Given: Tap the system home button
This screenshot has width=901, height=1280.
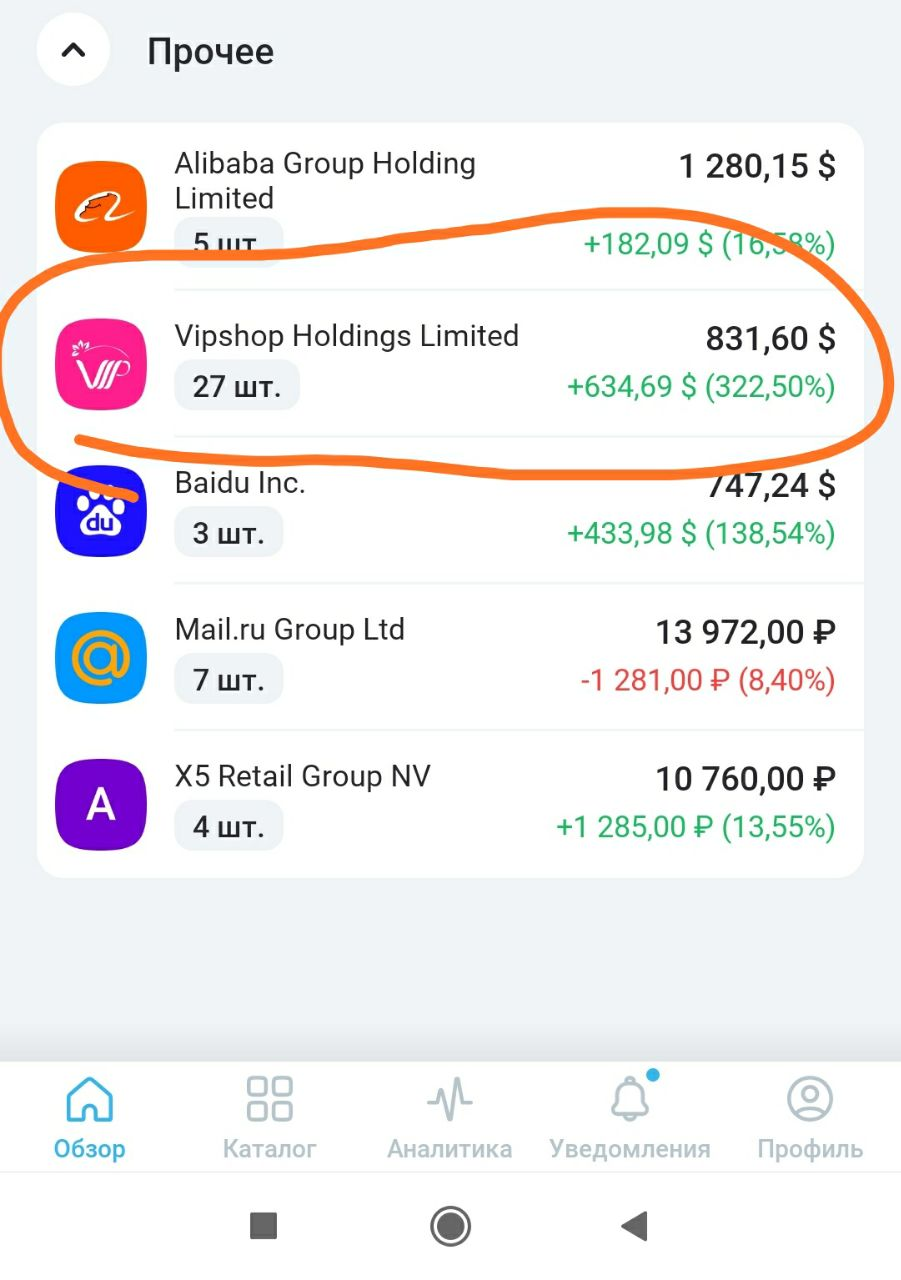Looking at the screenshot, I should (450, 1225).
